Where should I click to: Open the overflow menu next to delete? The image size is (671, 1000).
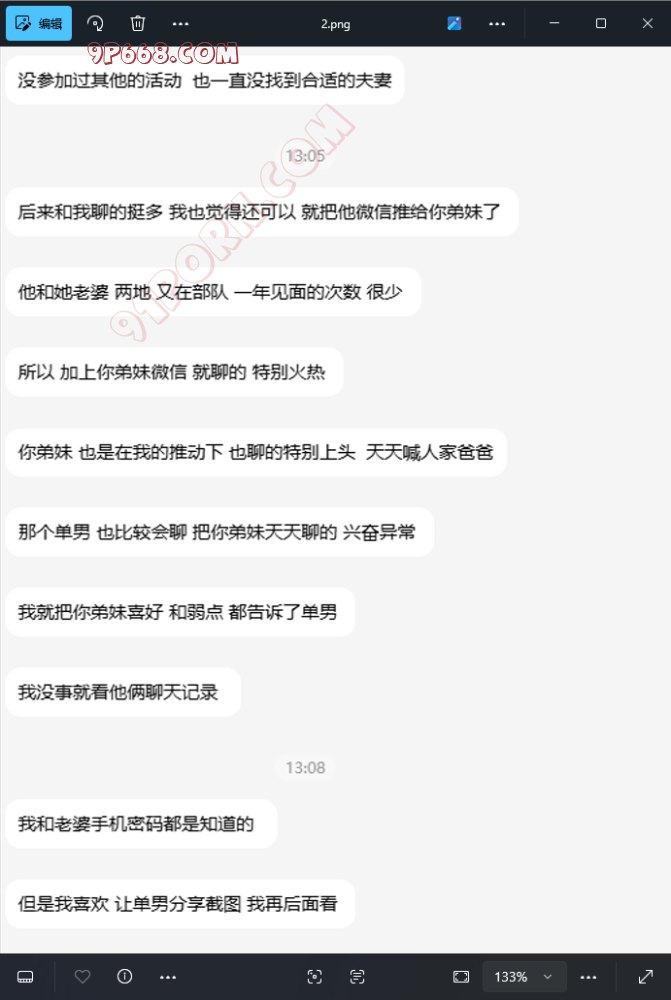coord(180,23)
